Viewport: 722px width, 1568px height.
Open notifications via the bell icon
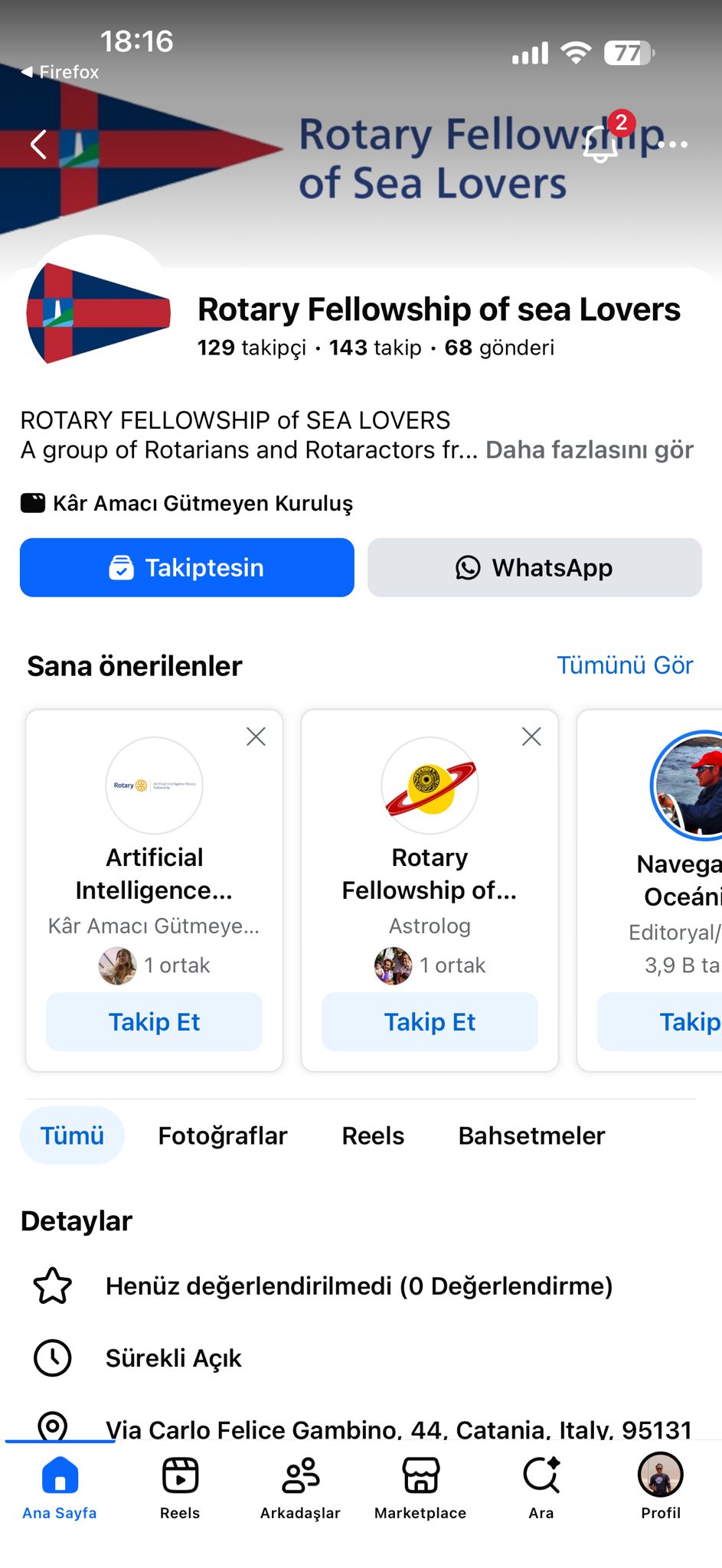pyautogui.click(x=600, y=144)
